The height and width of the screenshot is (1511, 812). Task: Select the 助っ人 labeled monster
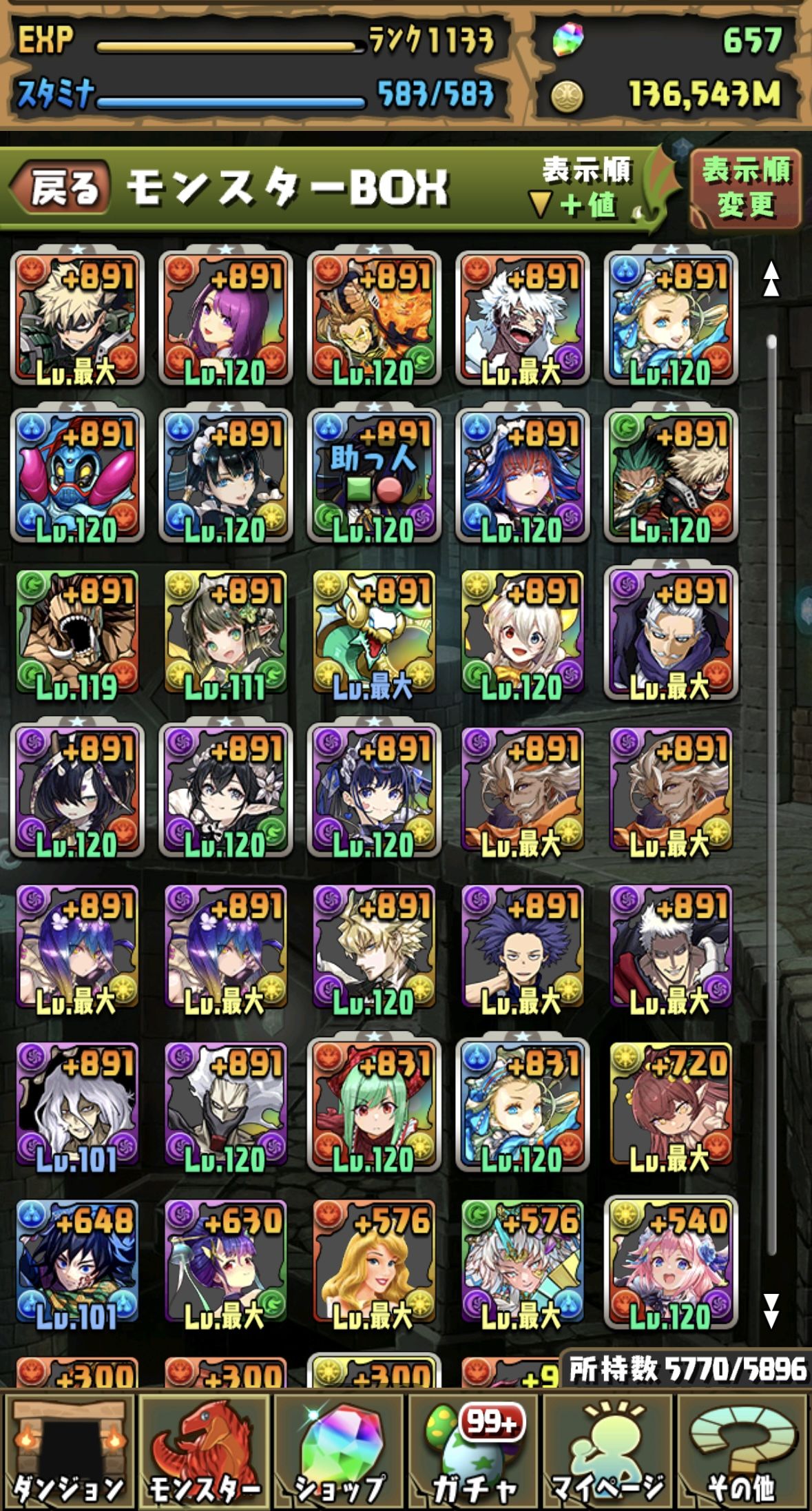point(374,475)
